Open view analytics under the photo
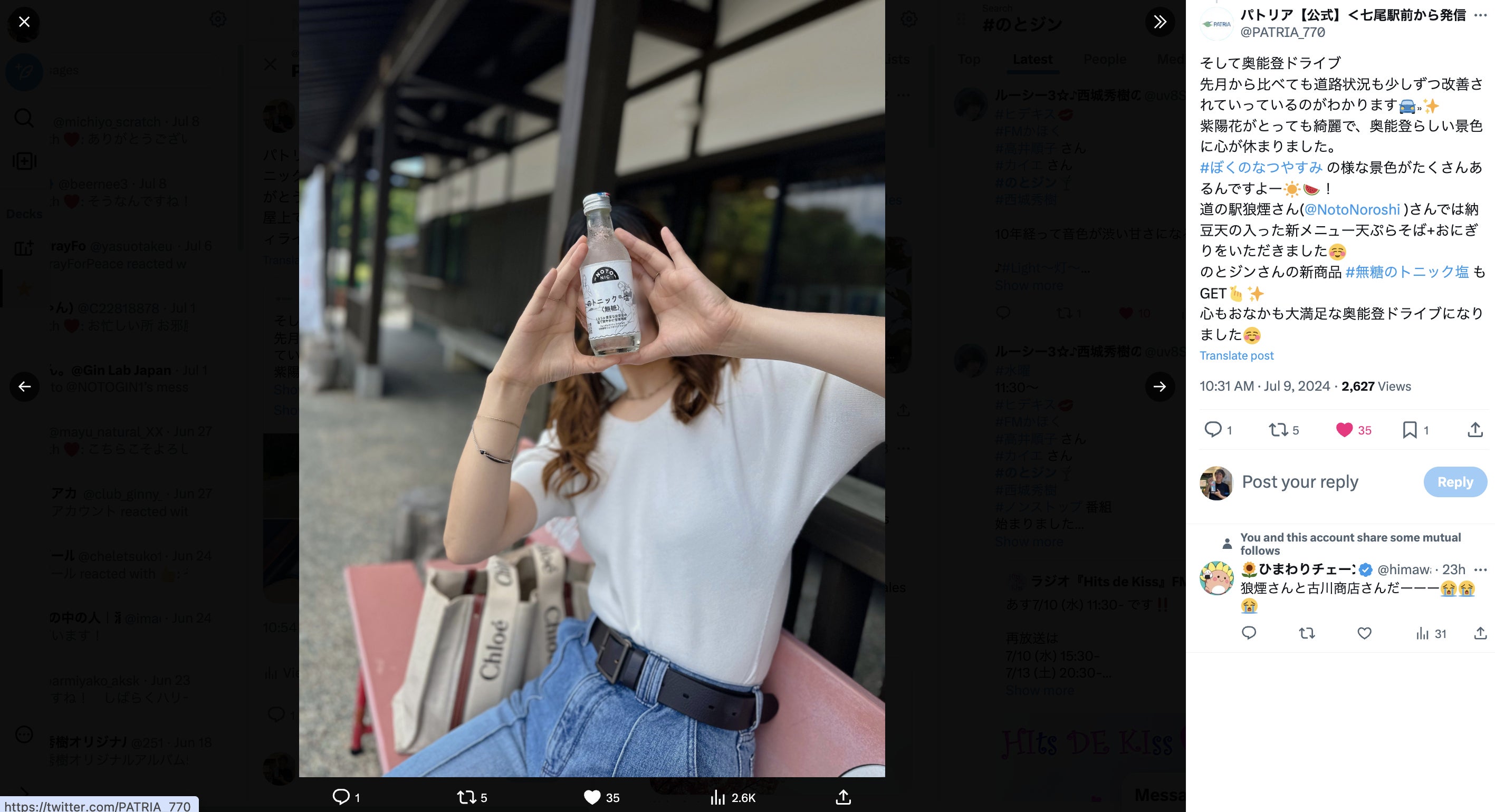This screenshot has width=1495, height=812. click(x=732, y=798)
